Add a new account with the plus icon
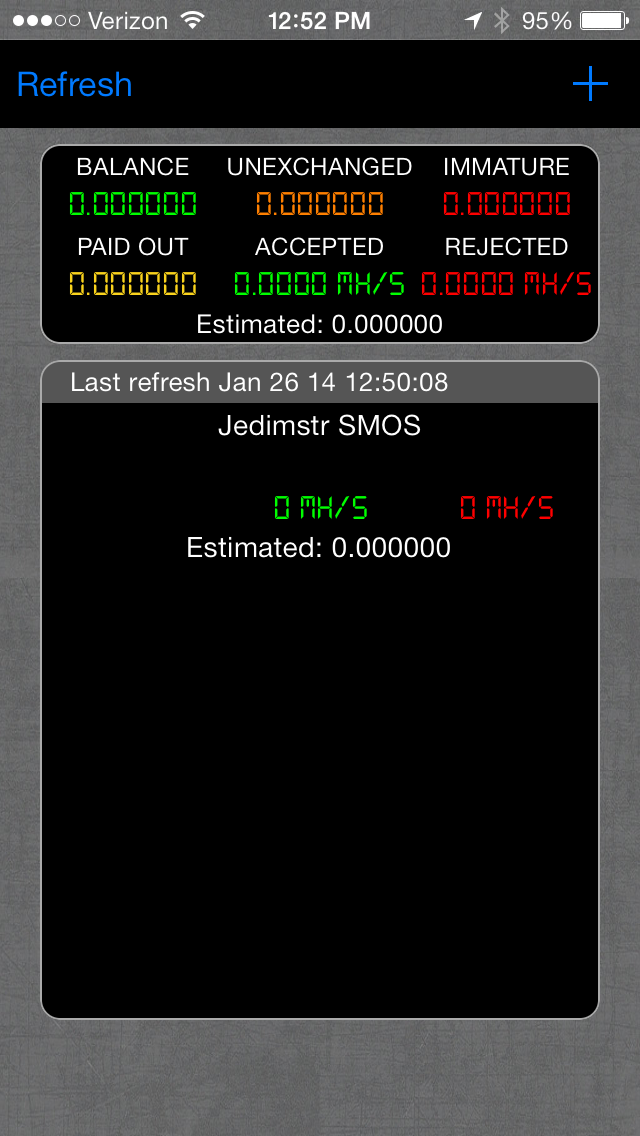Viewport: 640px width, 1136px height. 590,84
